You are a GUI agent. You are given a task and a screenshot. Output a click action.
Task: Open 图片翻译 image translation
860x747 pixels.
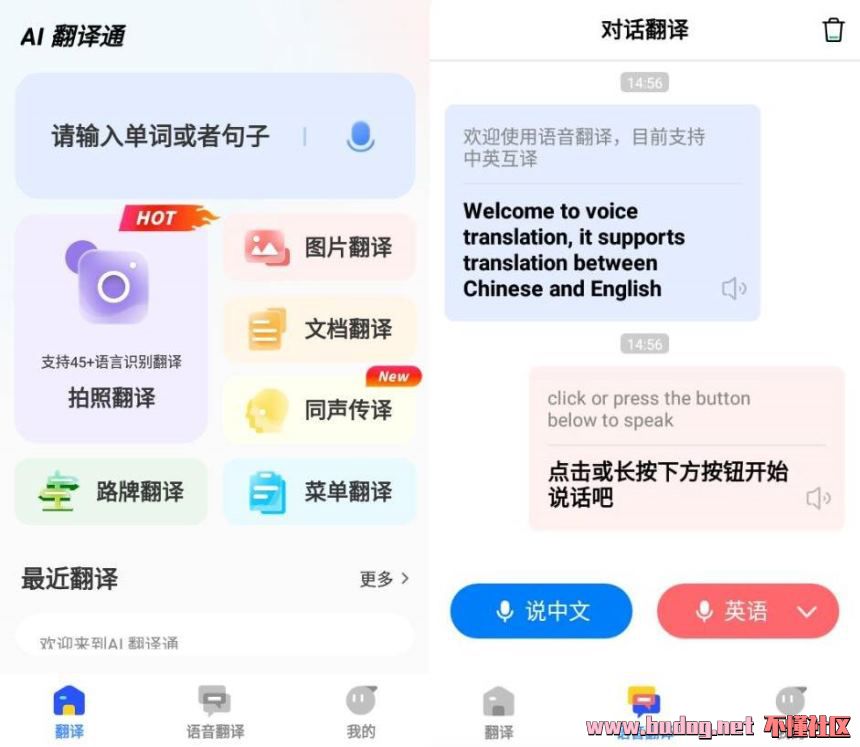click(x=318, y=247)
